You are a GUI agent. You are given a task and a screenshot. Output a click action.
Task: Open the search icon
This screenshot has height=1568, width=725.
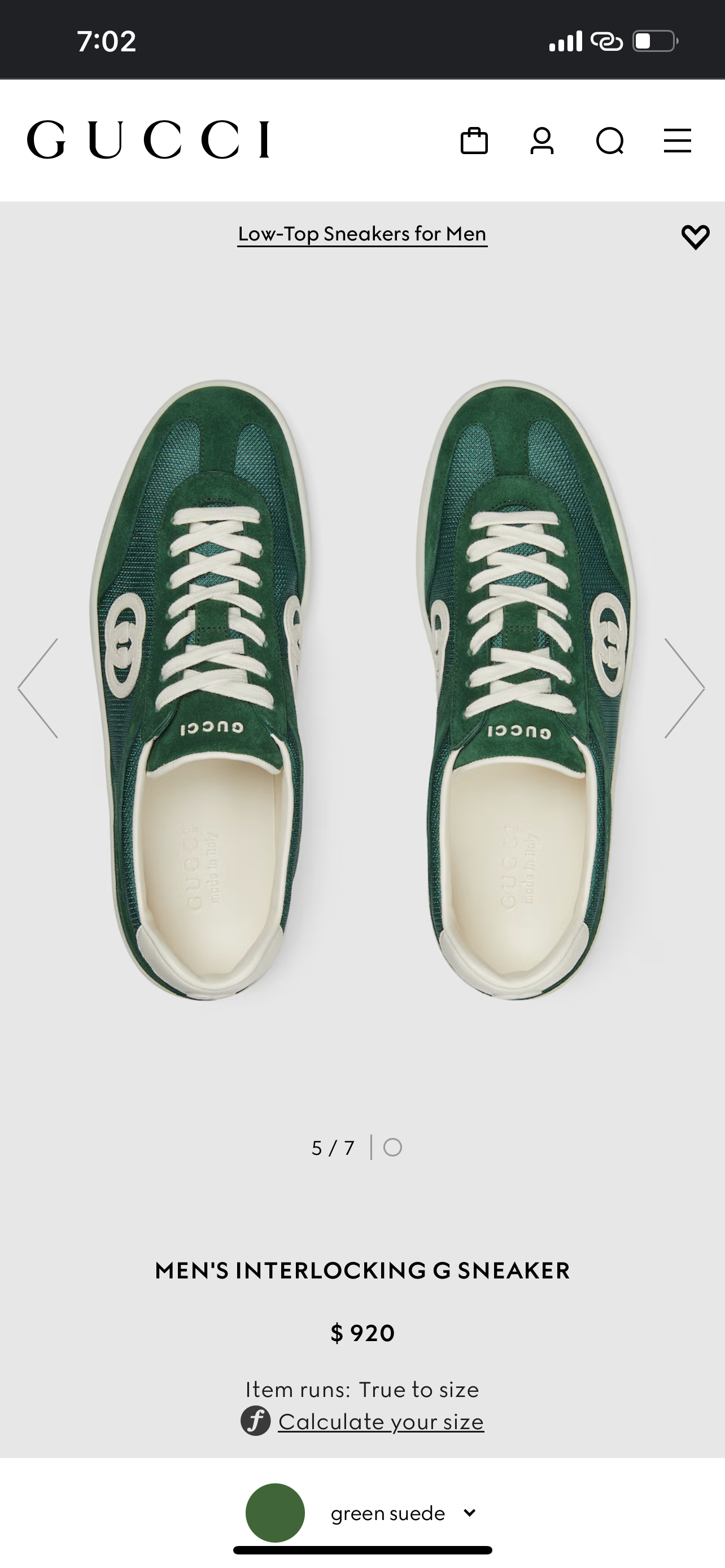pos(609,141)
